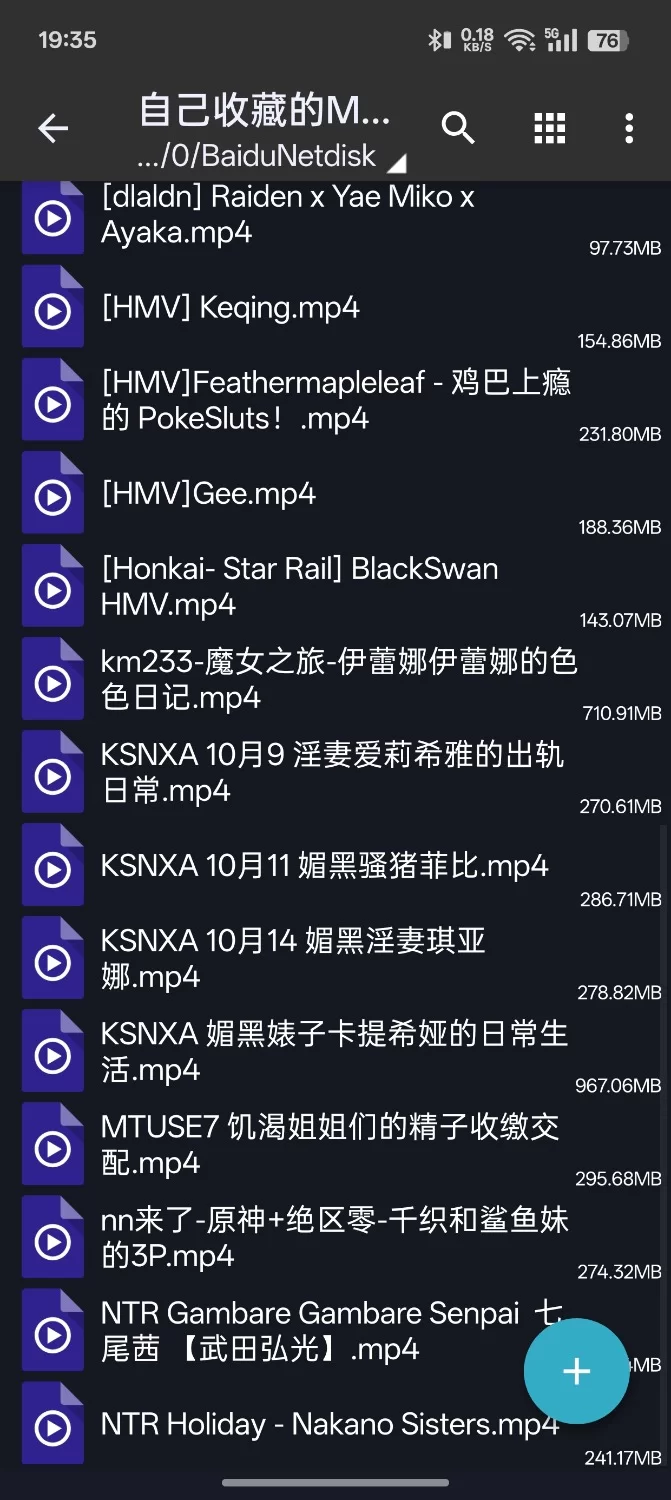
Task: Open the BlackSwan HMV.mp4 file
Action: 299,586
